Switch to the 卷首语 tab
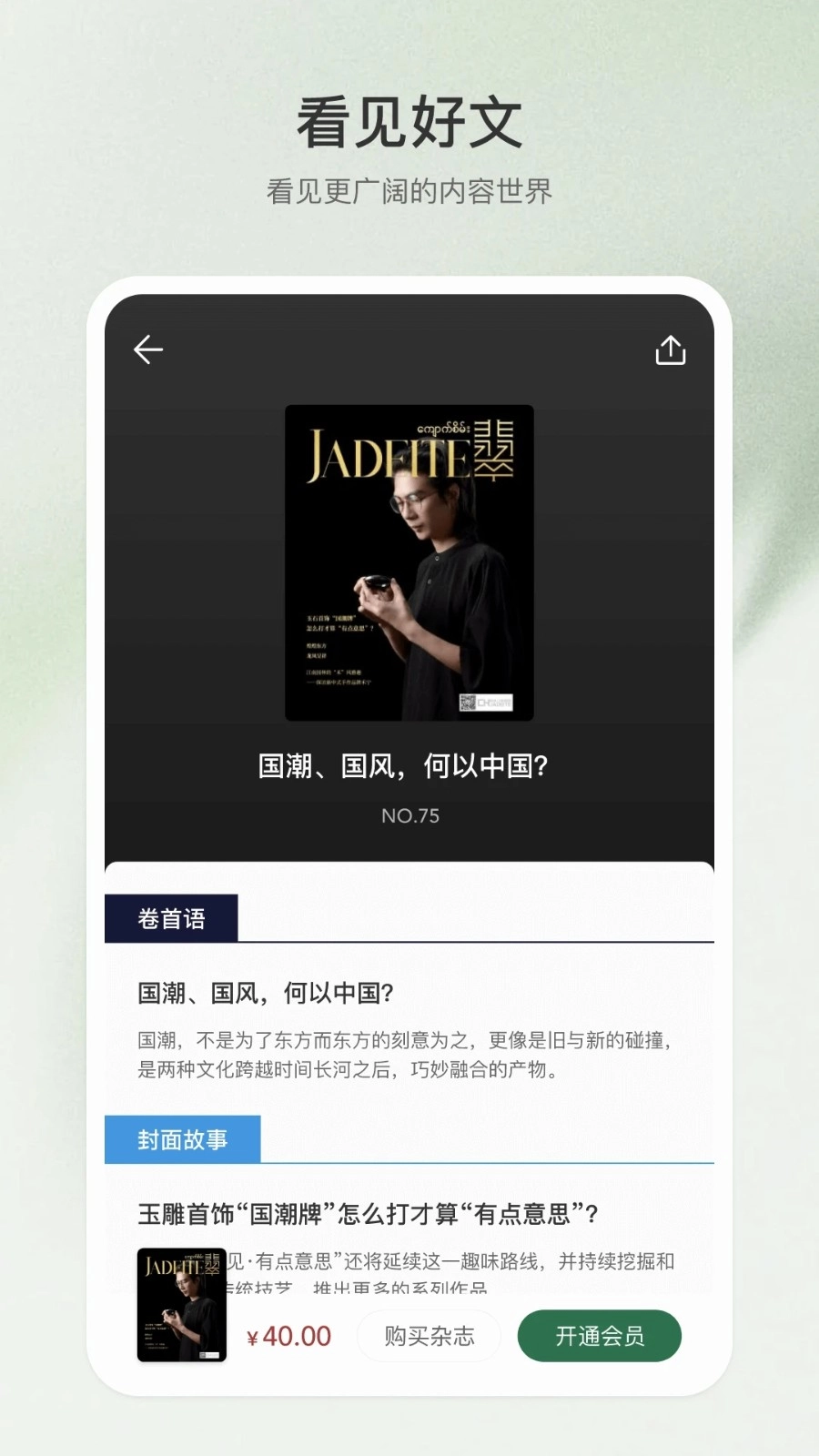819x1456 pixels. tap(173, 918)
